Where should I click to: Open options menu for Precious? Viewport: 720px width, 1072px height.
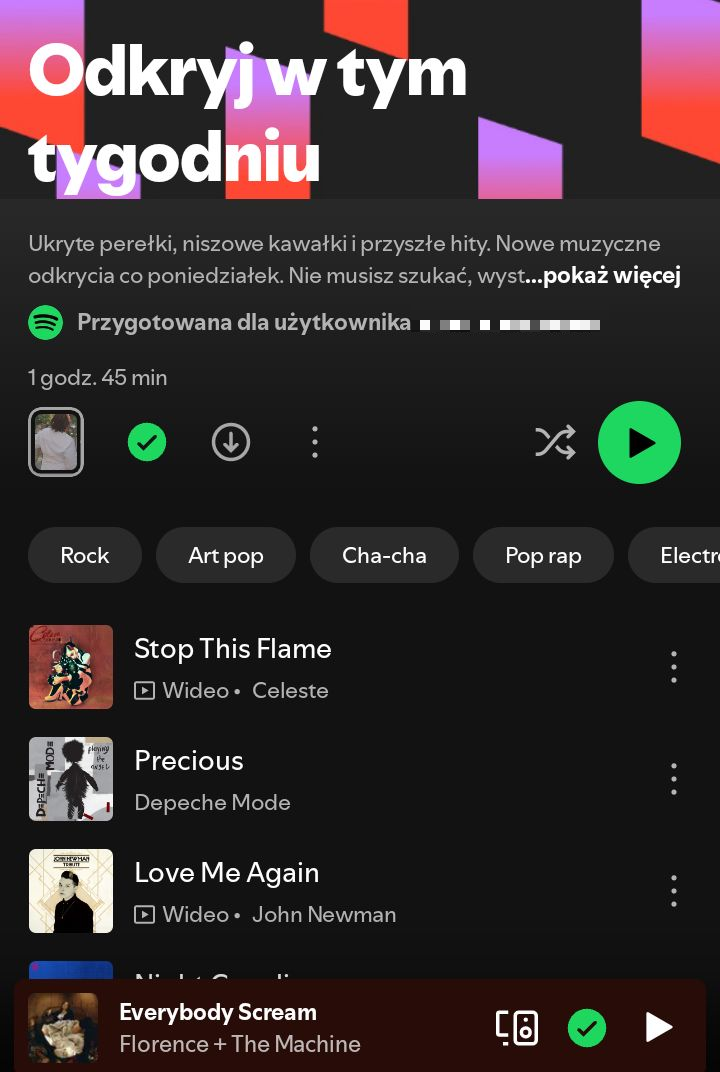(673, 779)
